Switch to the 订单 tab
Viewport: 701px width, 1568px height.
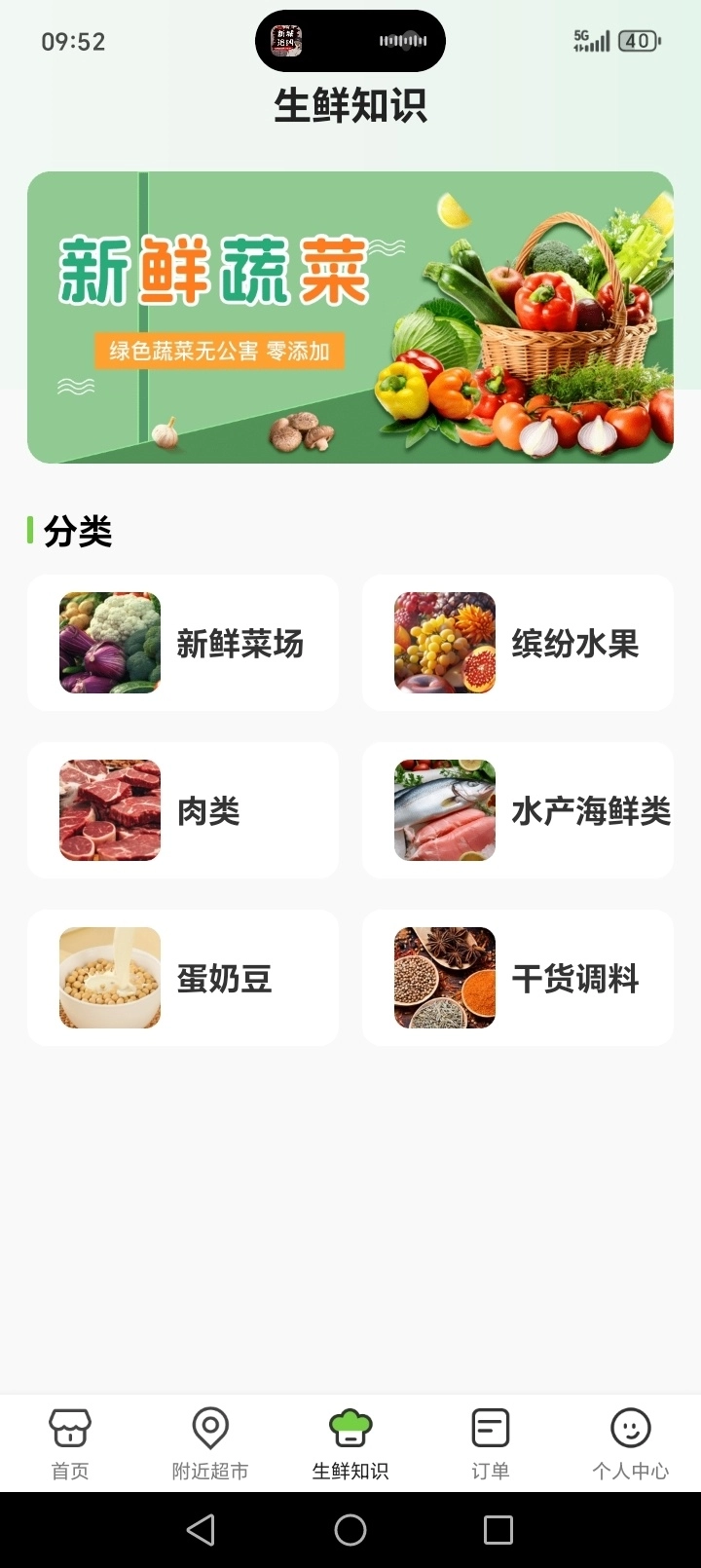click(x=490, y=1441)
